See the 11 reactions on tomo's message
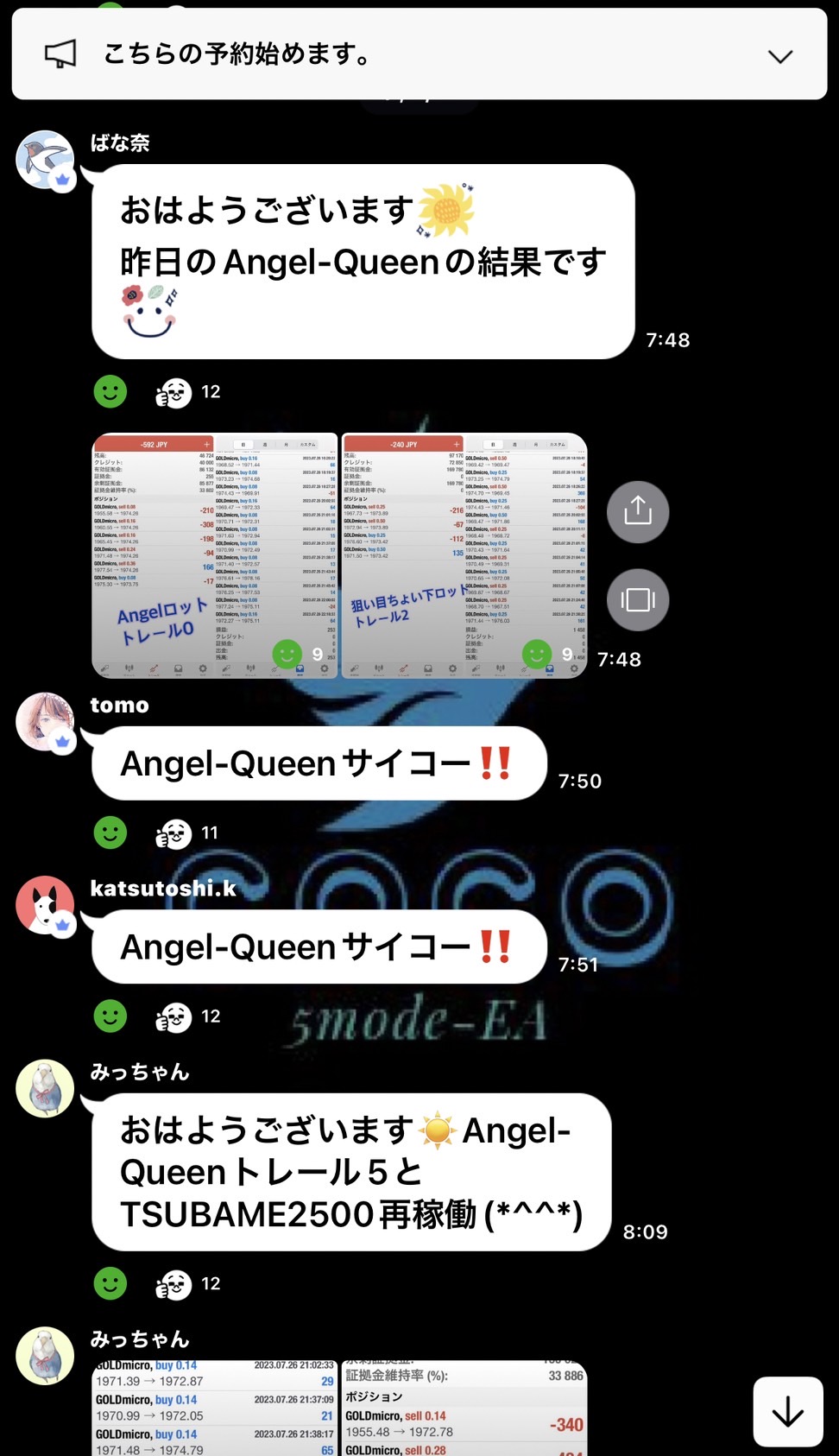The image size is (839, 1456). pos(187,833)
